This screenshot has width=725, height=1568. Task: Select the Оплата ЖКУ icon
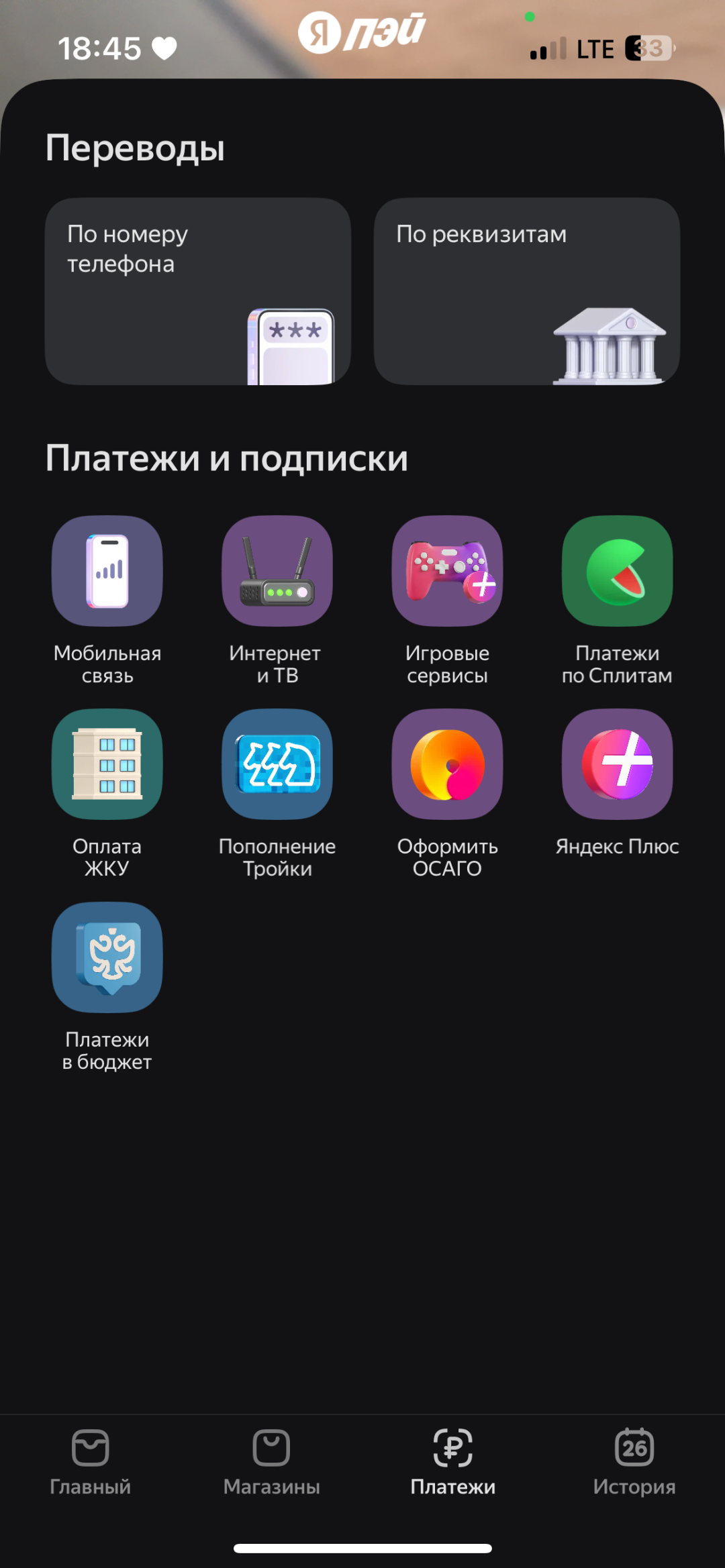coord(107,764)
